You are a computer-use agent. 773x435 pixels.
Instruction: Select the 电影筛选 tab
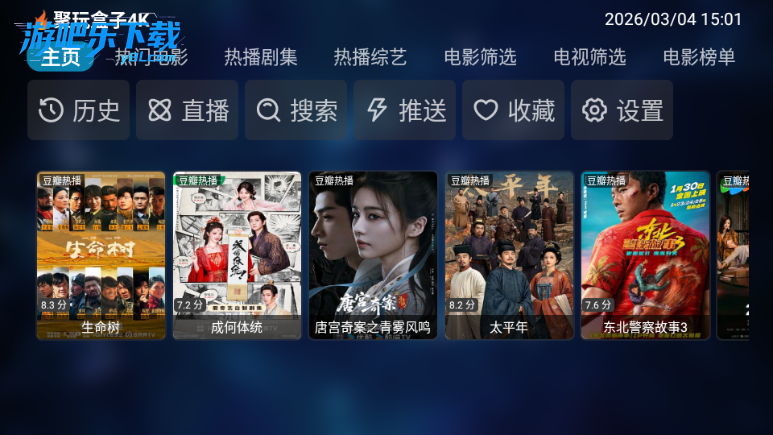pos(480,57)
